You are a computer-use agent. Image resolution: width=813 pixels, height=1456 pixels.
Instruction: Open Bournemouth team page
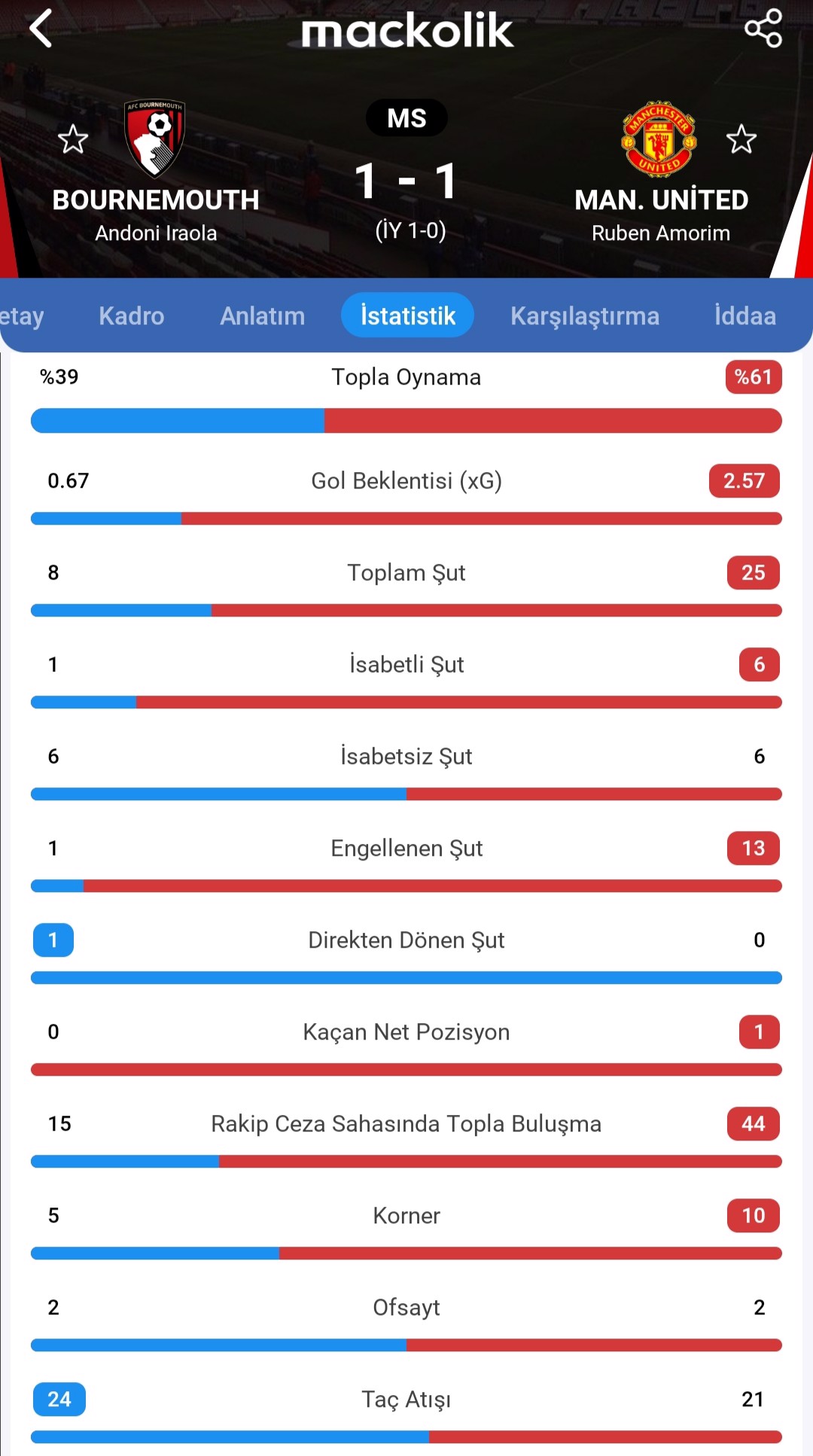point(155,140)
